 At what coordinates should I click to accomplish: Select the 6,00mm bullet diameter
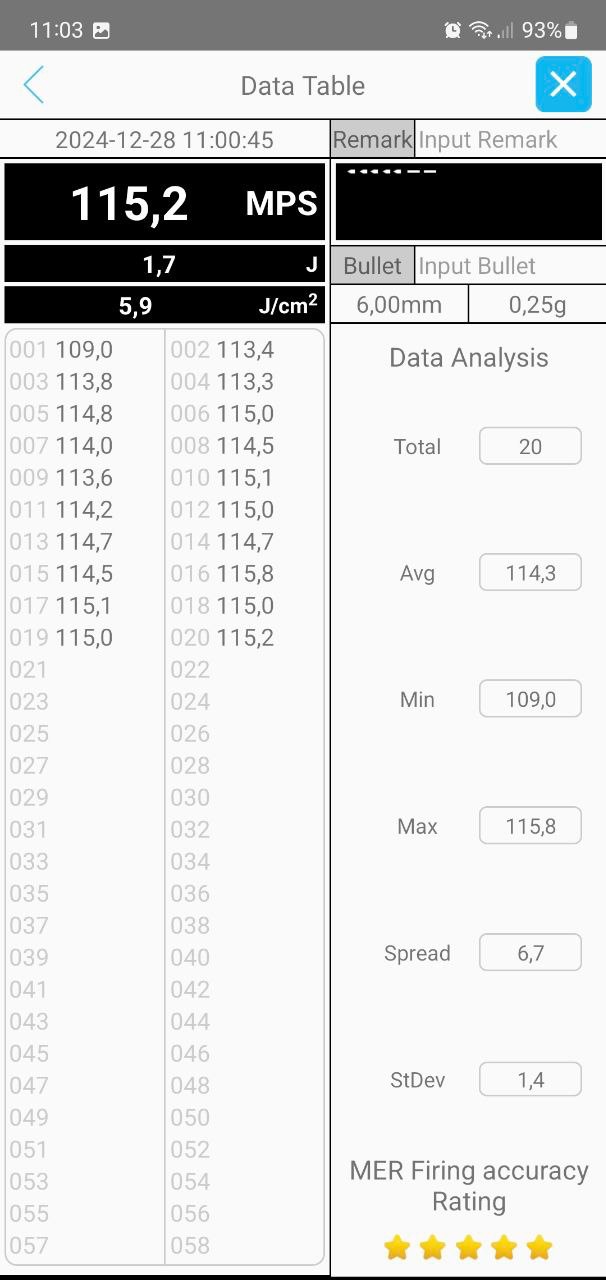pyautogui.click(x=399, y=305)
